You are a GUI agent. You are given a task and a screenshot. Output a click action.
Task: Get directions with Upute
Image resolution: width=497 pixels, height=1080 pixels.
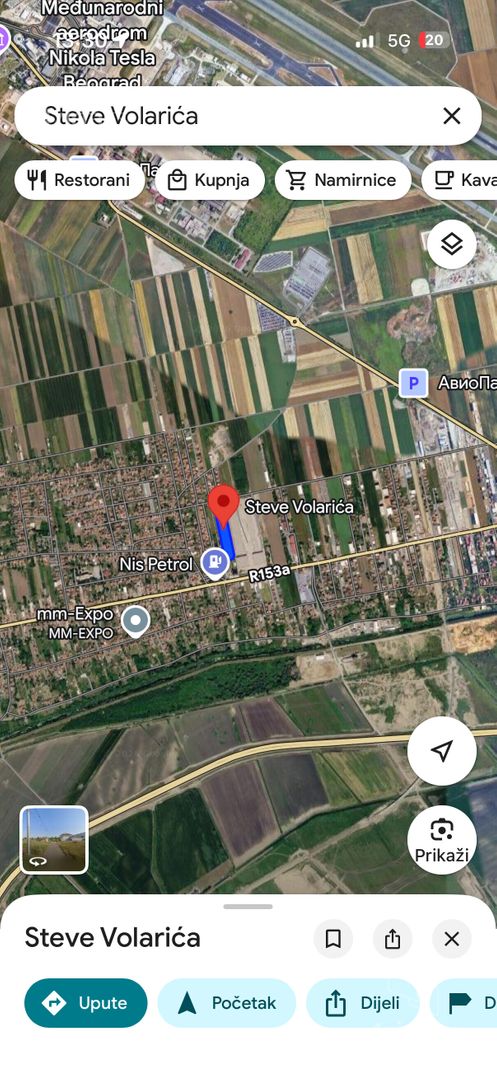click(x=86, y=1003)
